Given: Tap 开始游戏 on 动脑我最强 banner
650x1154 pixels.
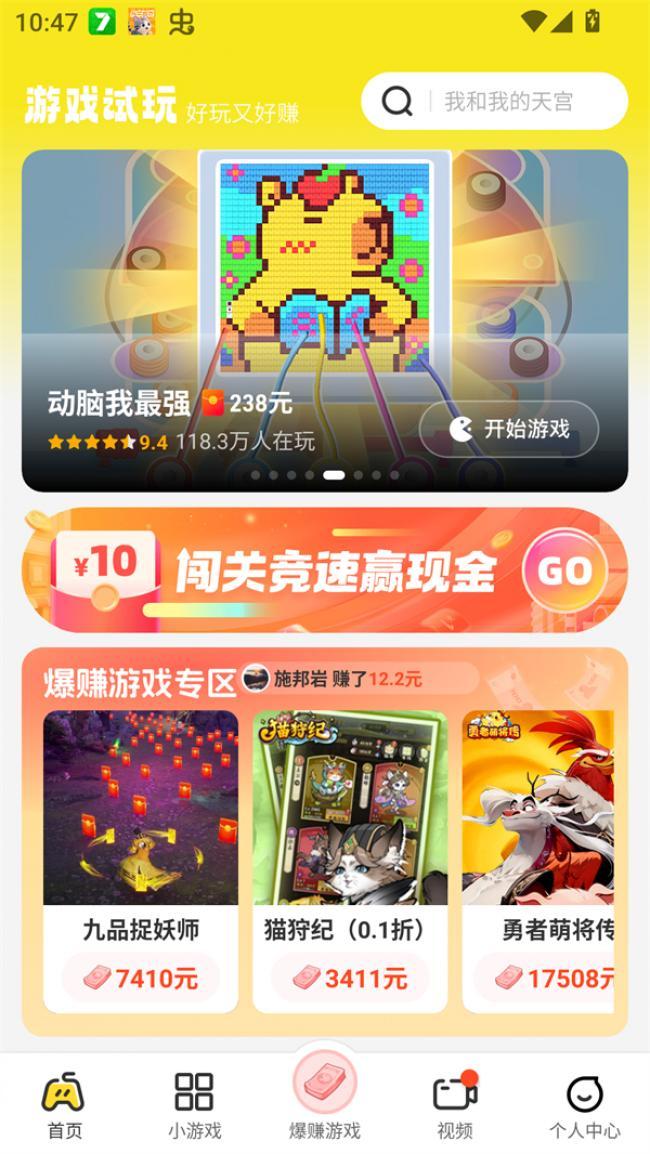Looking at the screenshot, I should coord(509,429).
